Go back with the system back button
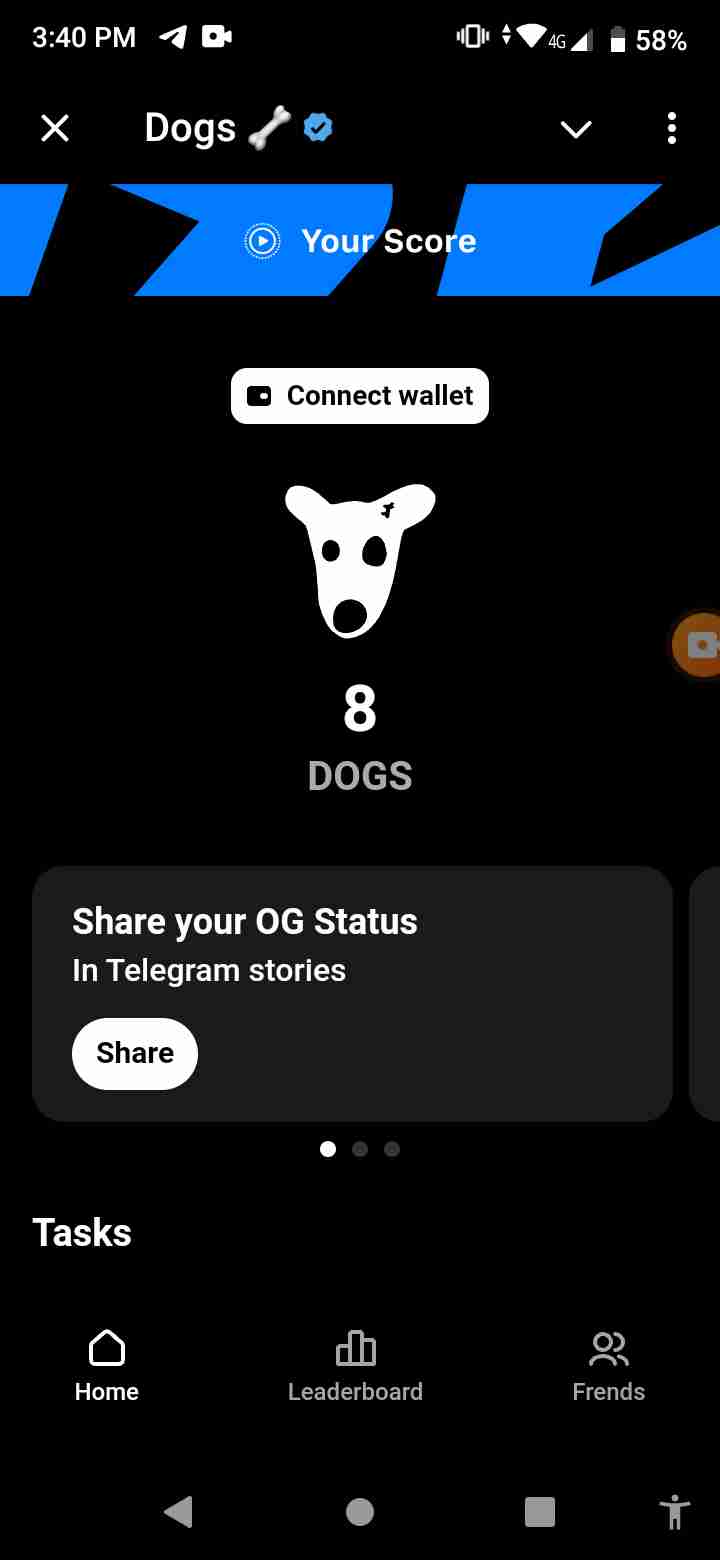Viewport: 720px width, 1560px height. point(178,1511)
